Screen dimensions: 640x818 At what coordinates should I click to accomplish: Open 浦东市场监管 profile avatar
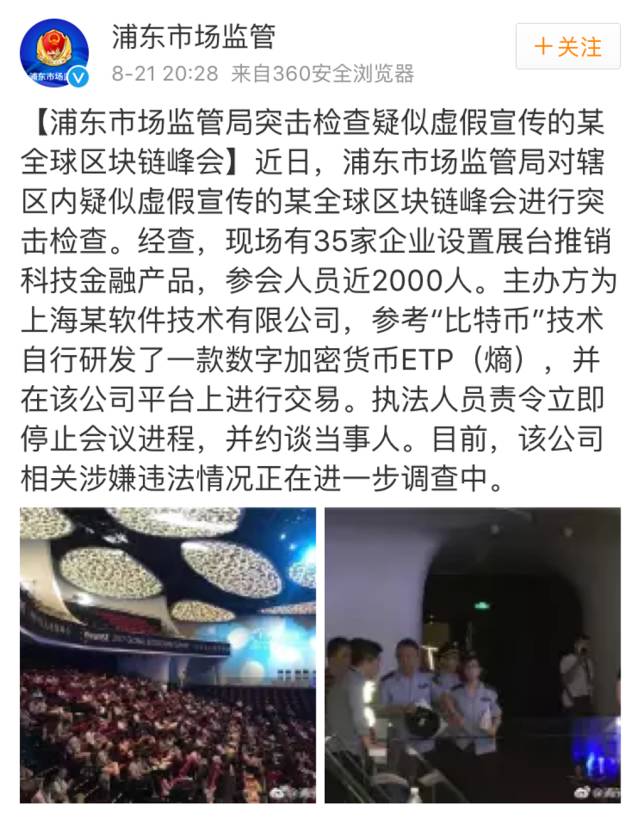55,52
